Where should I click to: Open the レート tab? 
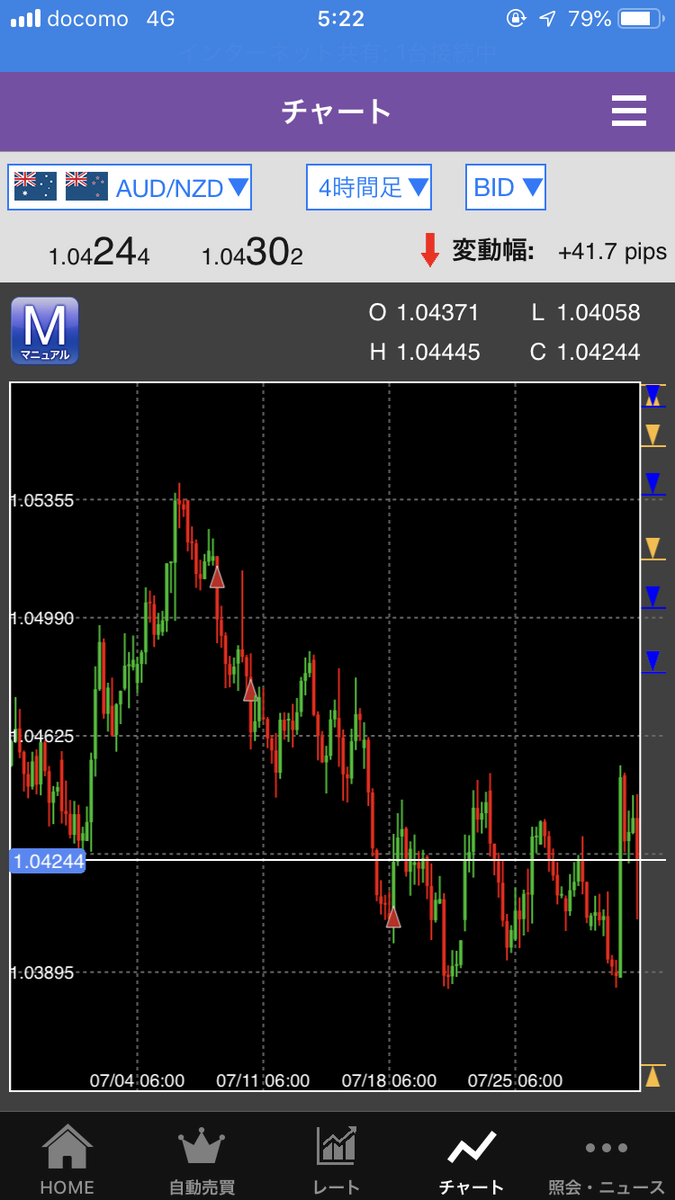[x=337, y=1158]
